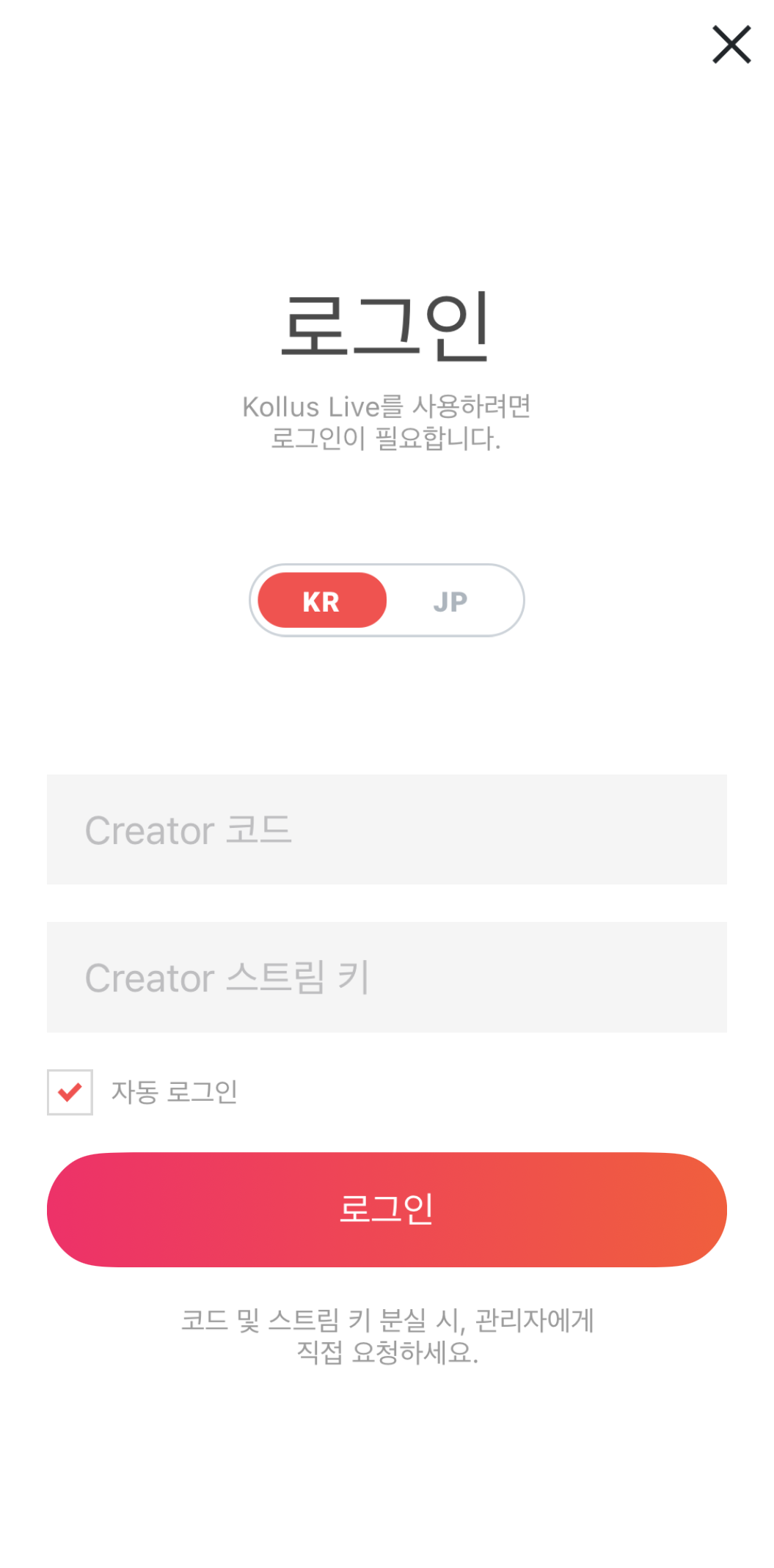Screen dimensions: 774x1568
Task: Click the KR/JP region selector
Action: (387, 600)
